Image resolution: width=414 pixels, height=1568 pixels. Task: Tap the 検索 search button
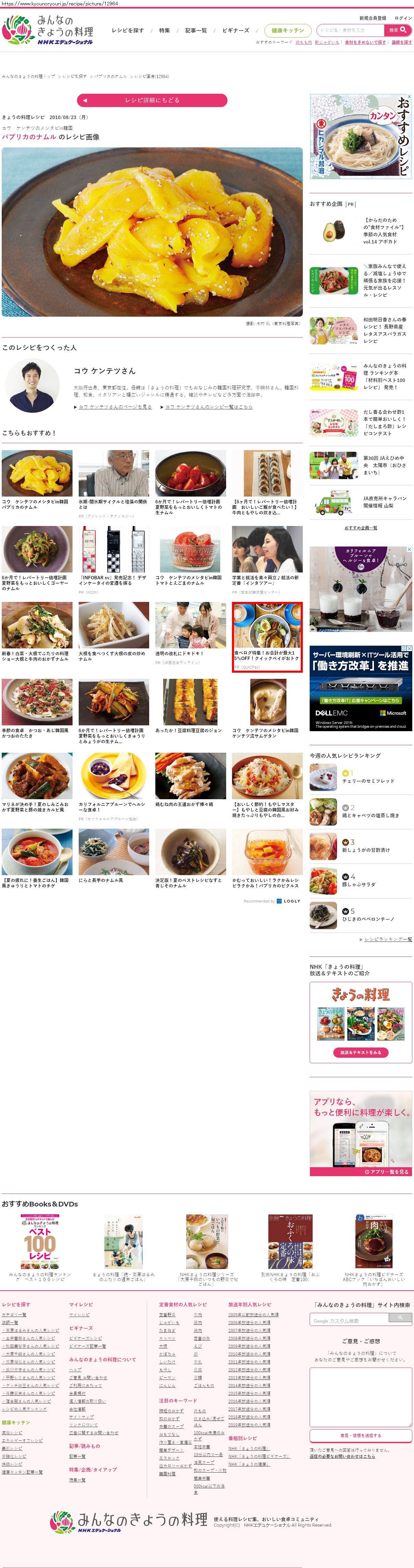[398, 30]
